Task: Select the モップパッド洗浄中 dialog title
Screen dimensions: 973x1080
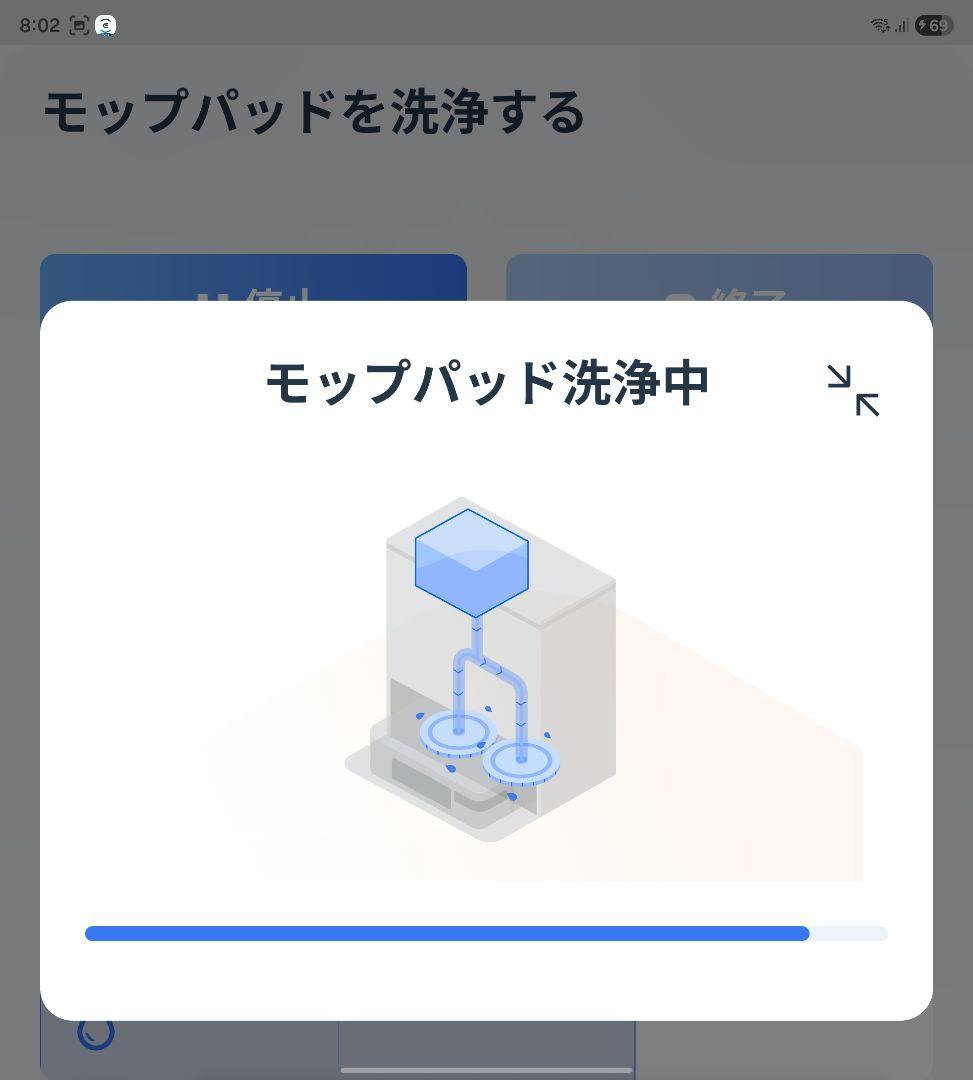Action: [x=486, y=380]
